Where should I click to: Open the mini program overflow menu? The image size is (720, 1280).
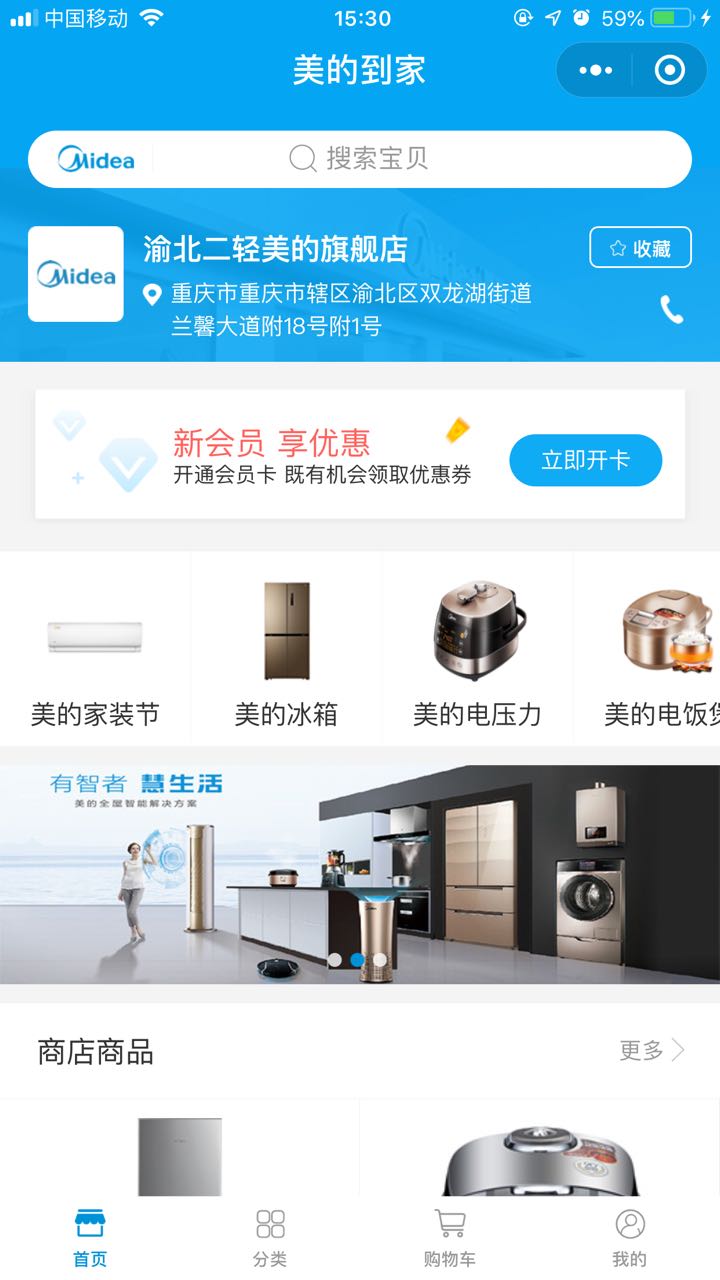[595, 70]
